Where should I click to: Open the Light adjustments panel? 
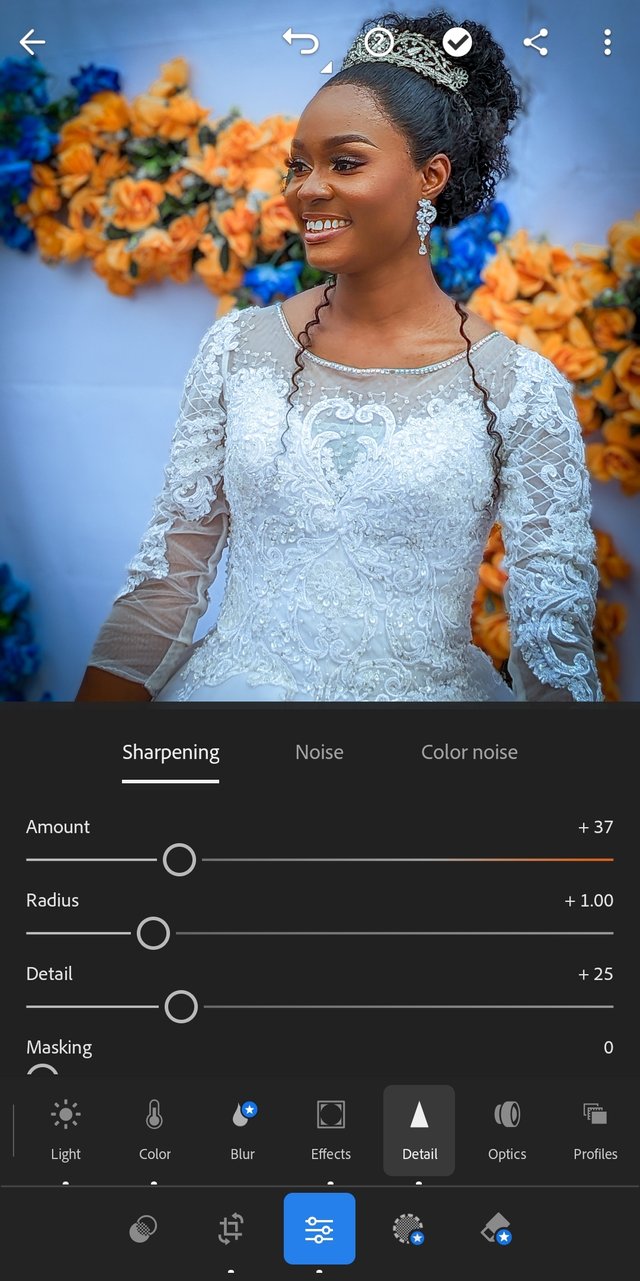pos(66,1130)
